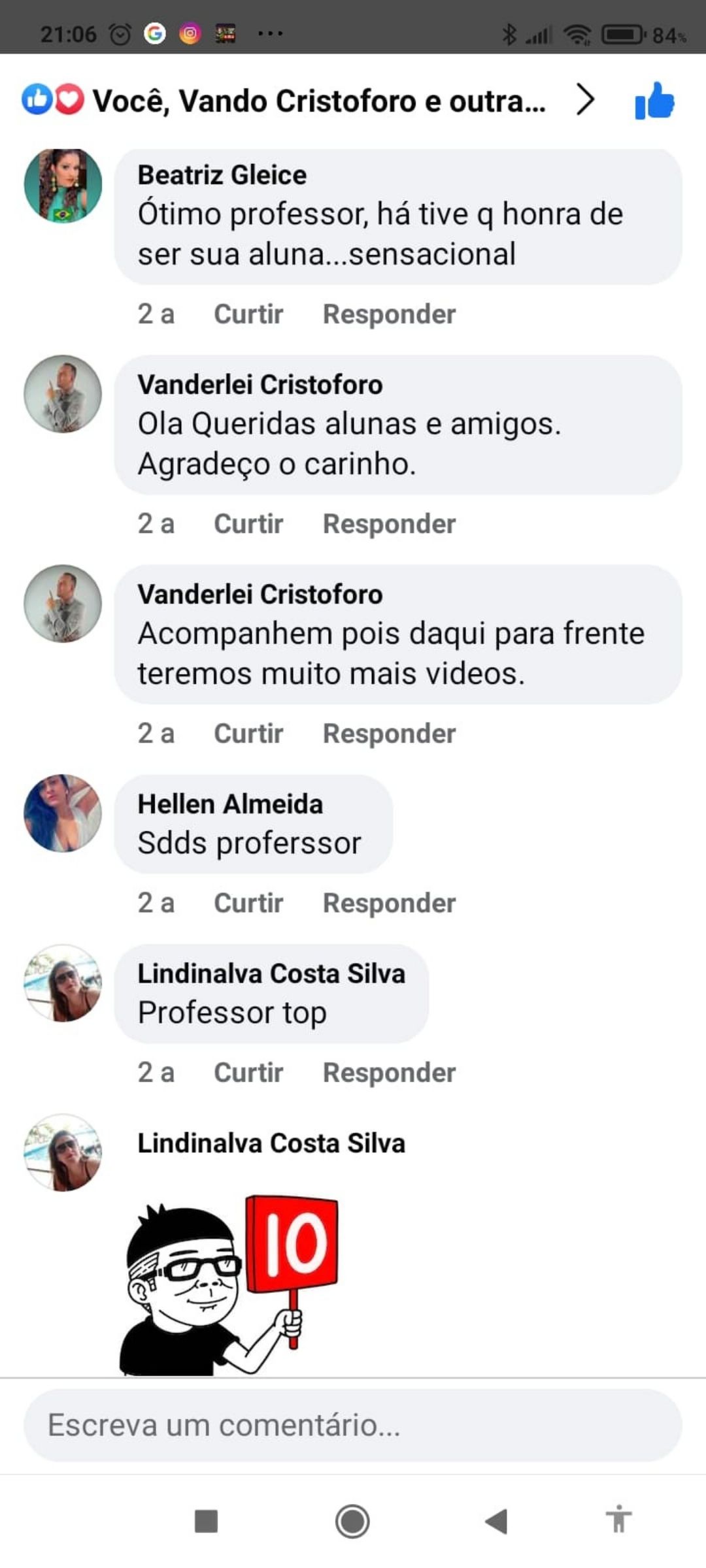Screen dimensions: 706x1568
Task: Reply to the 'Acompanhem pois daqui' comment
Action: 389,734
